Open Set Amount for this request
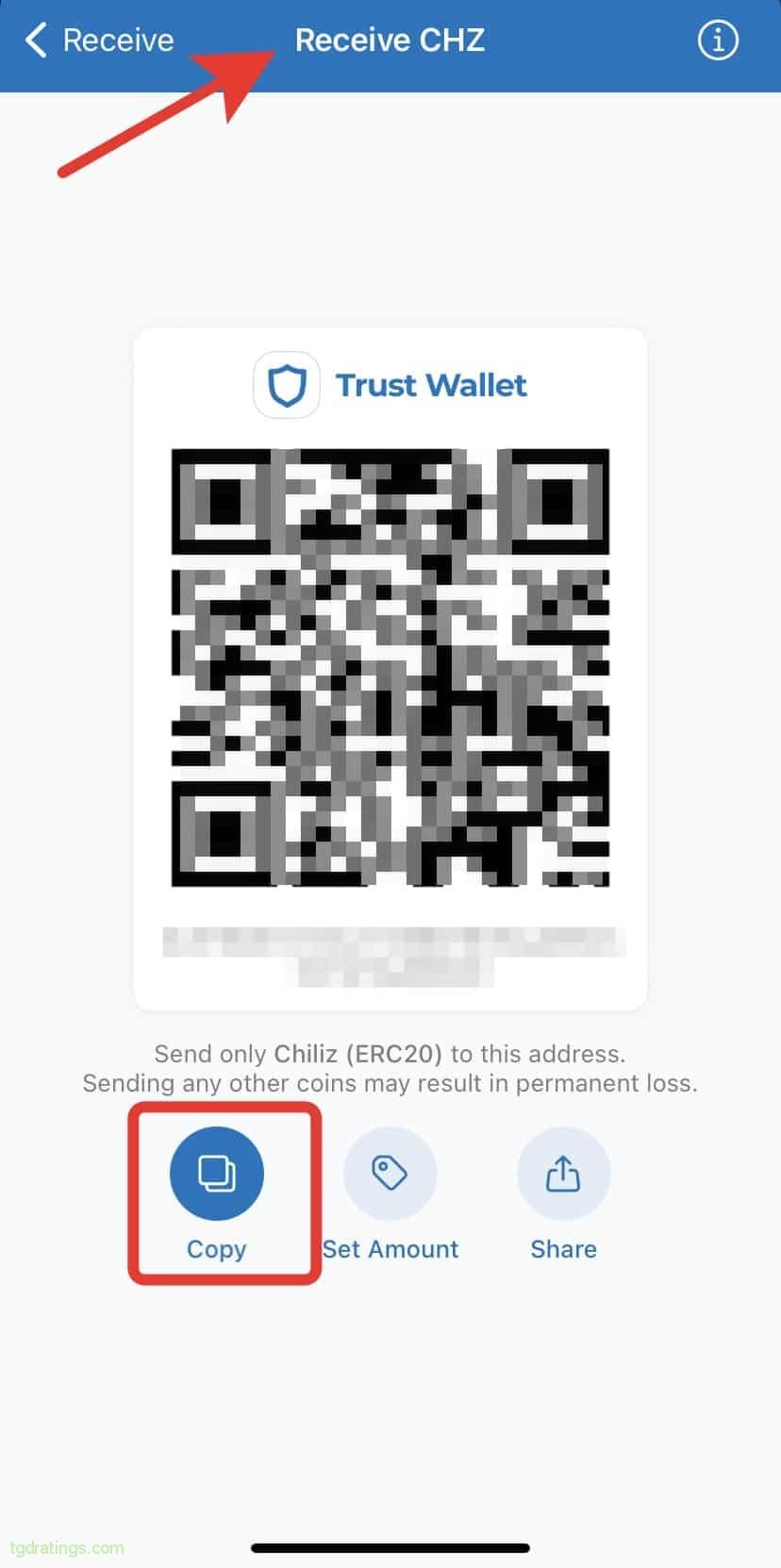Viewport: 781px width, 1568px height. (390, 1174)
